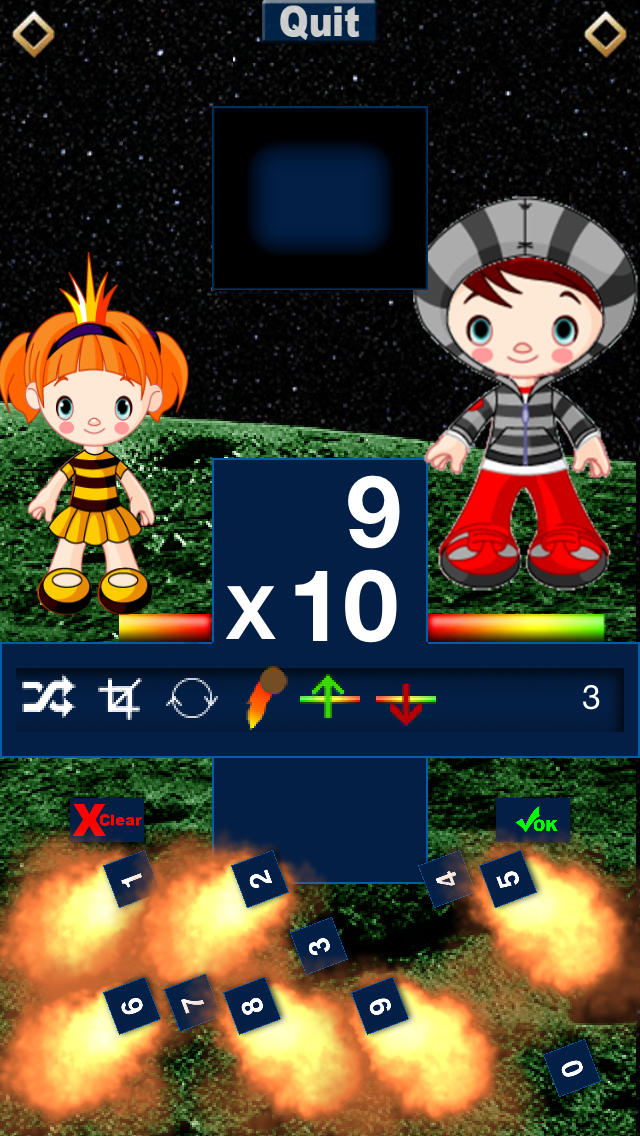This screenshot has width=640, height=1136.
Task: Tap number tile 0
Action: (573, 1068)
